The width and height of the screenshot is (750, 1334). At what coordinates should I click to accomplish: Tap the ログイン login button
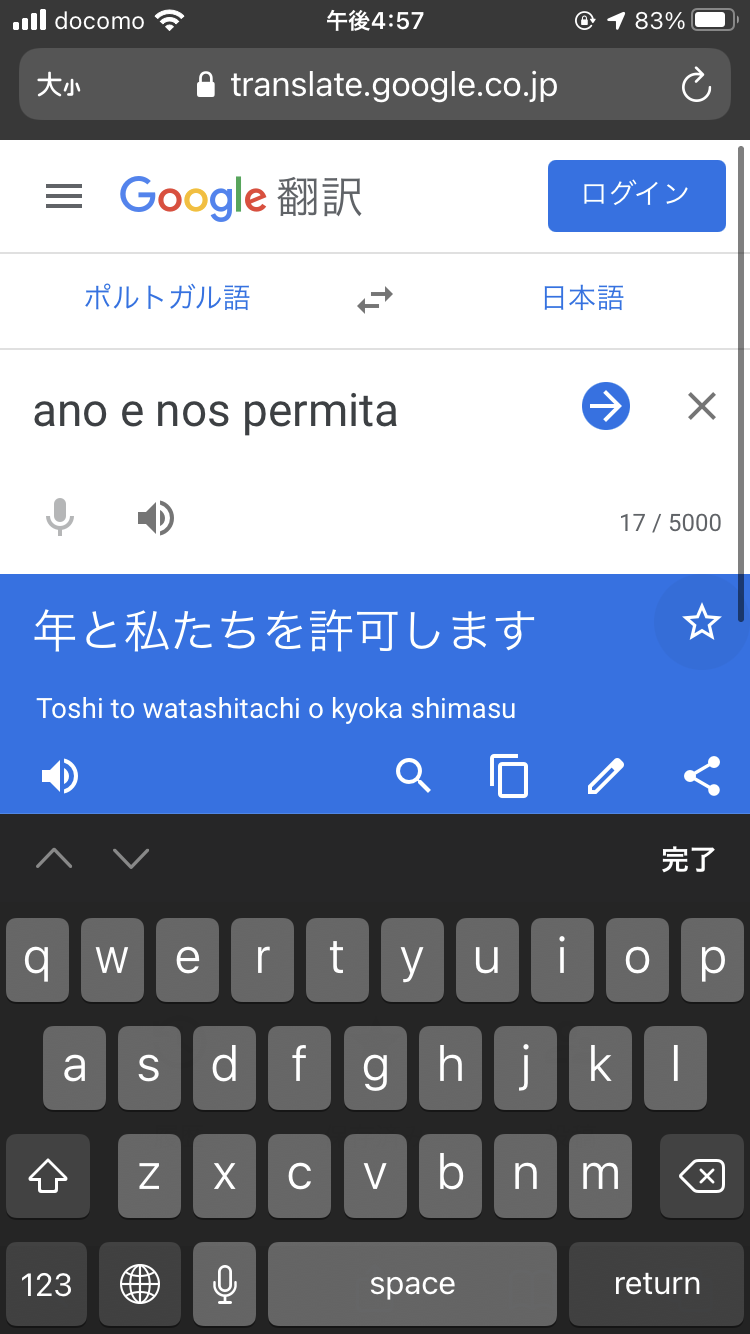click(636, 196)
